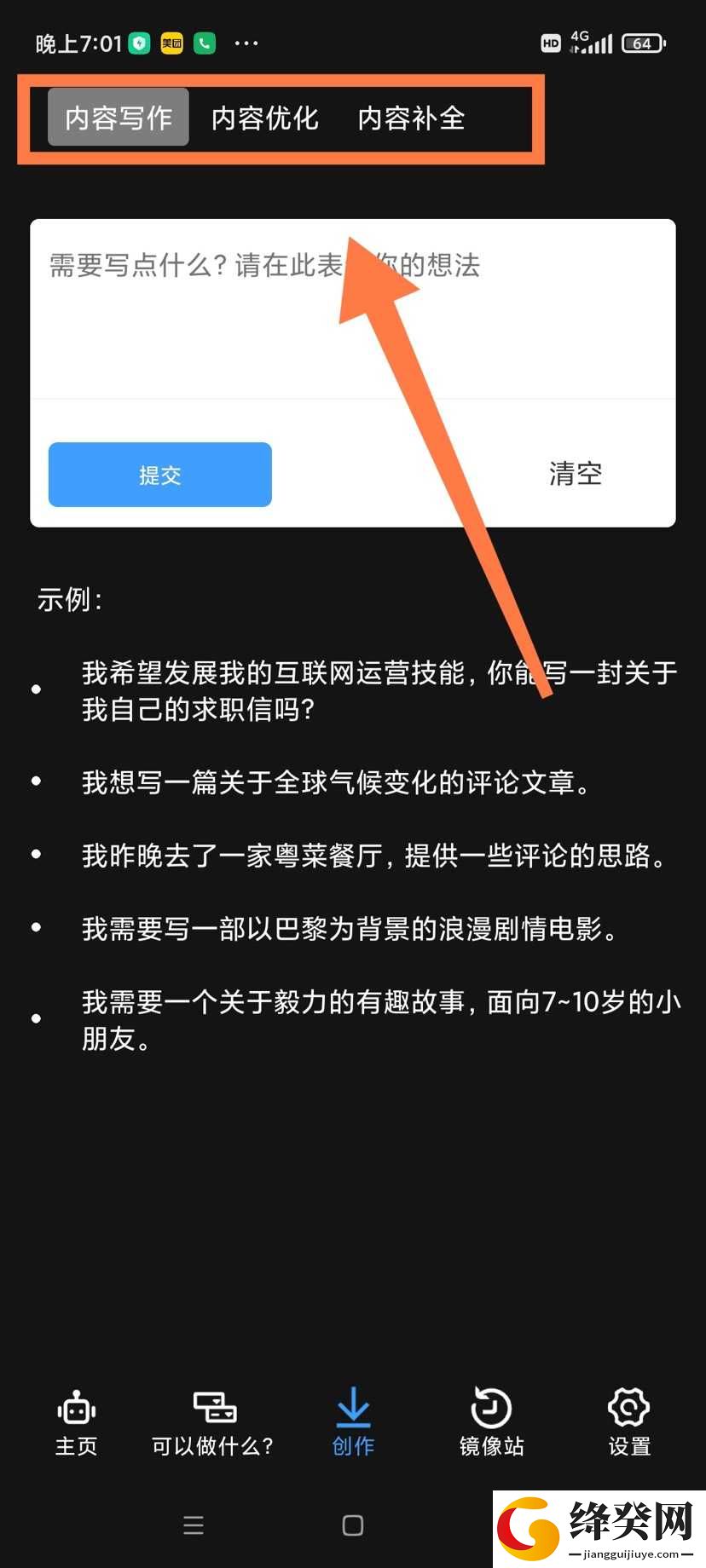Focus the writing prompt text field
This screenshot has width=706, height=1568.
click(x=353, y=308)
